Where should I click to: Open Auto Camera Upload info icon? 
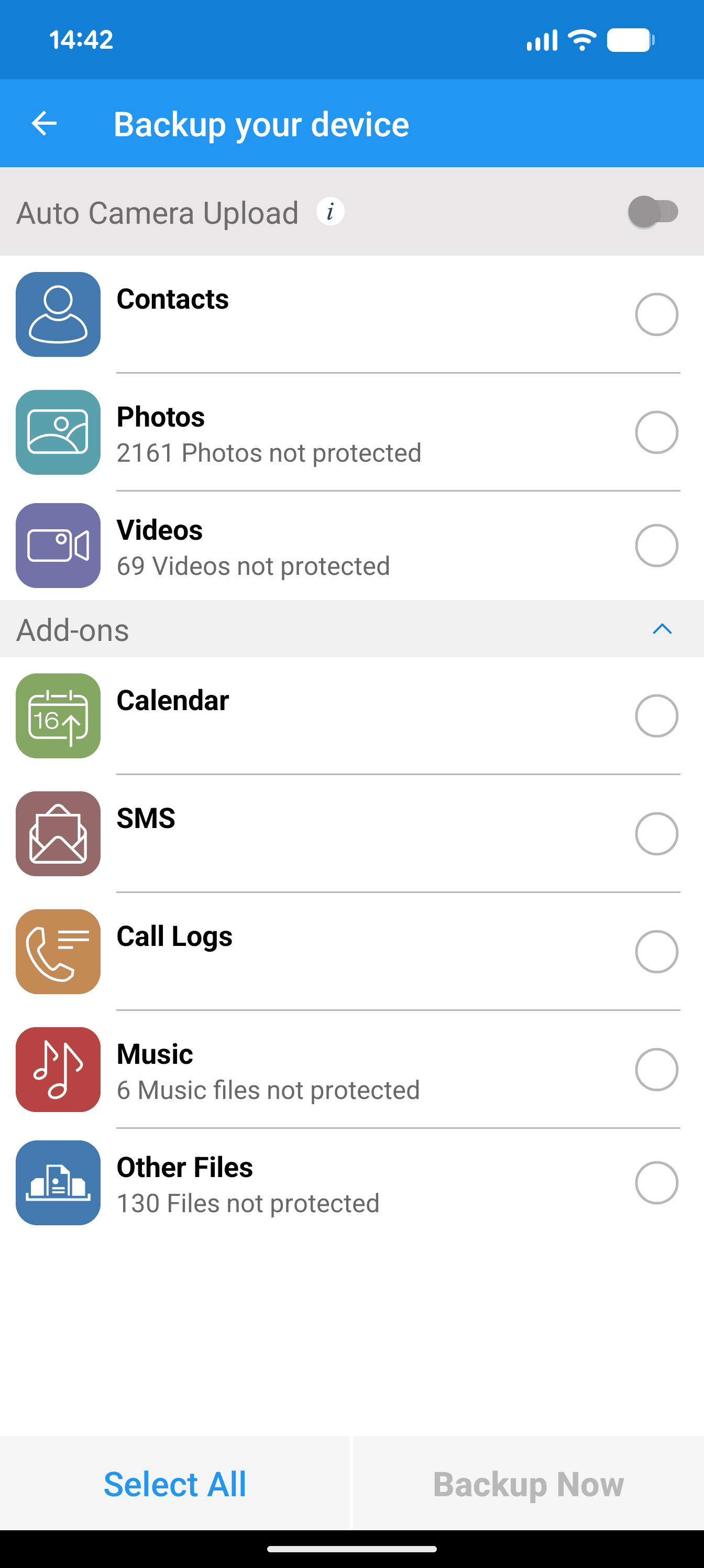point(331,212)
